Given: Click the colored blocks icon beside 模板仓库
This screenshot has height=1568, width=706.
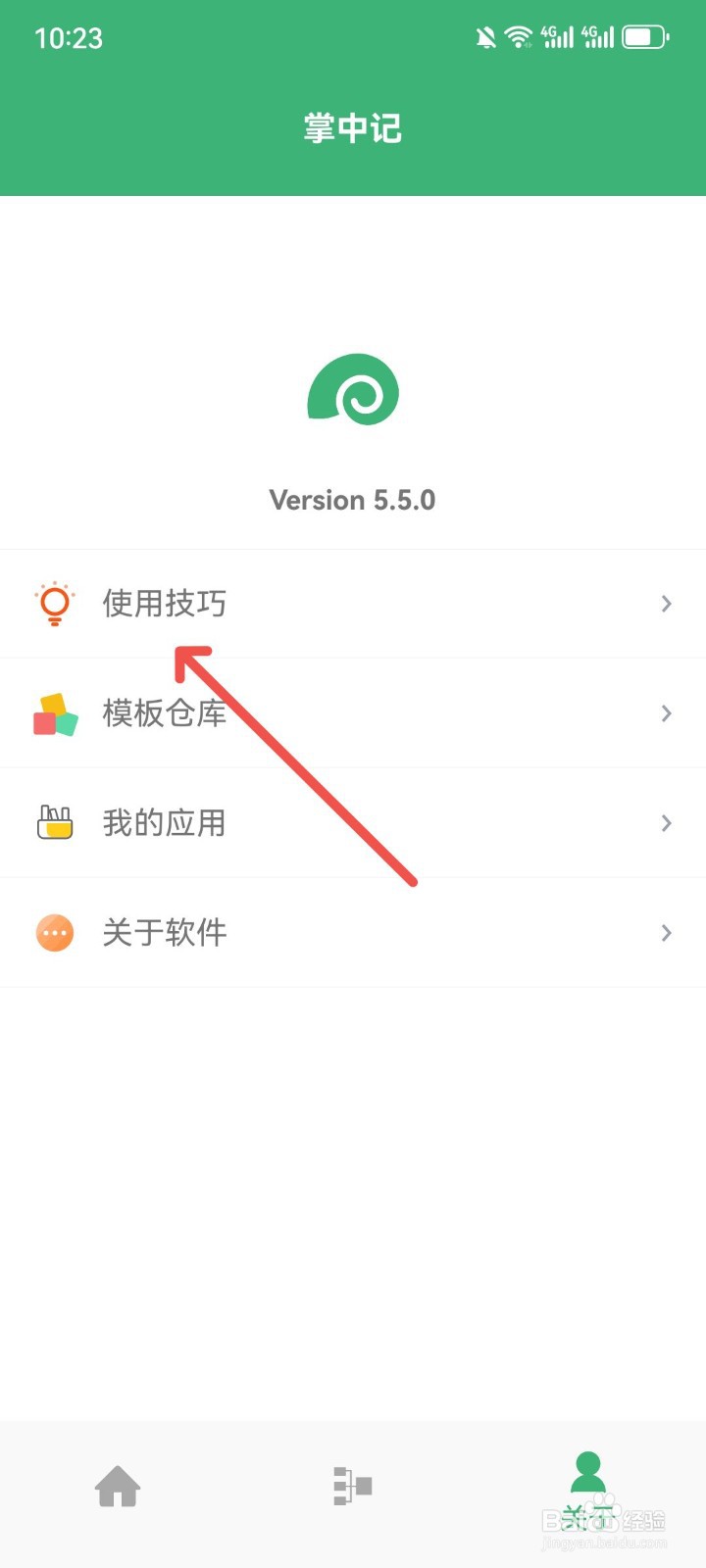Looking at the screenshot, I should click(x=55, y=713).
